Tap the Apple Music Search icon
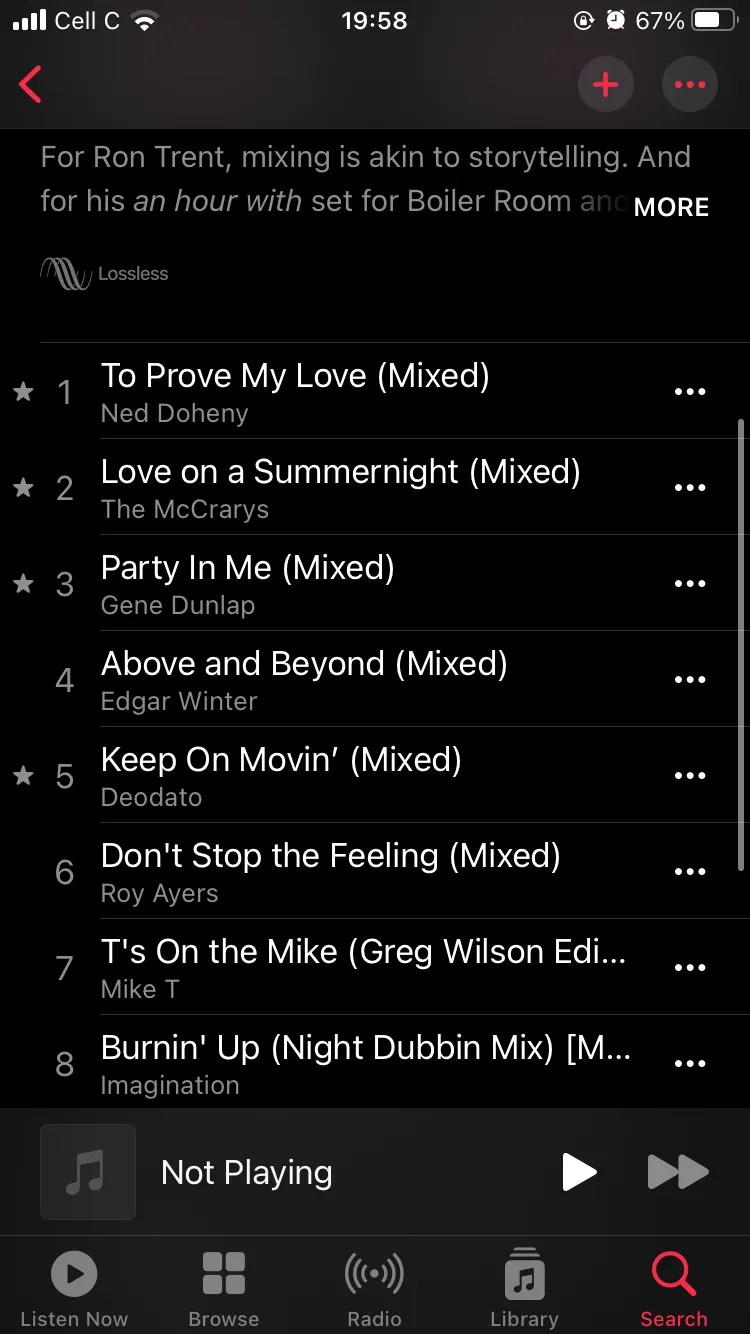The image size is (750, 1334). pos(672,1275)
